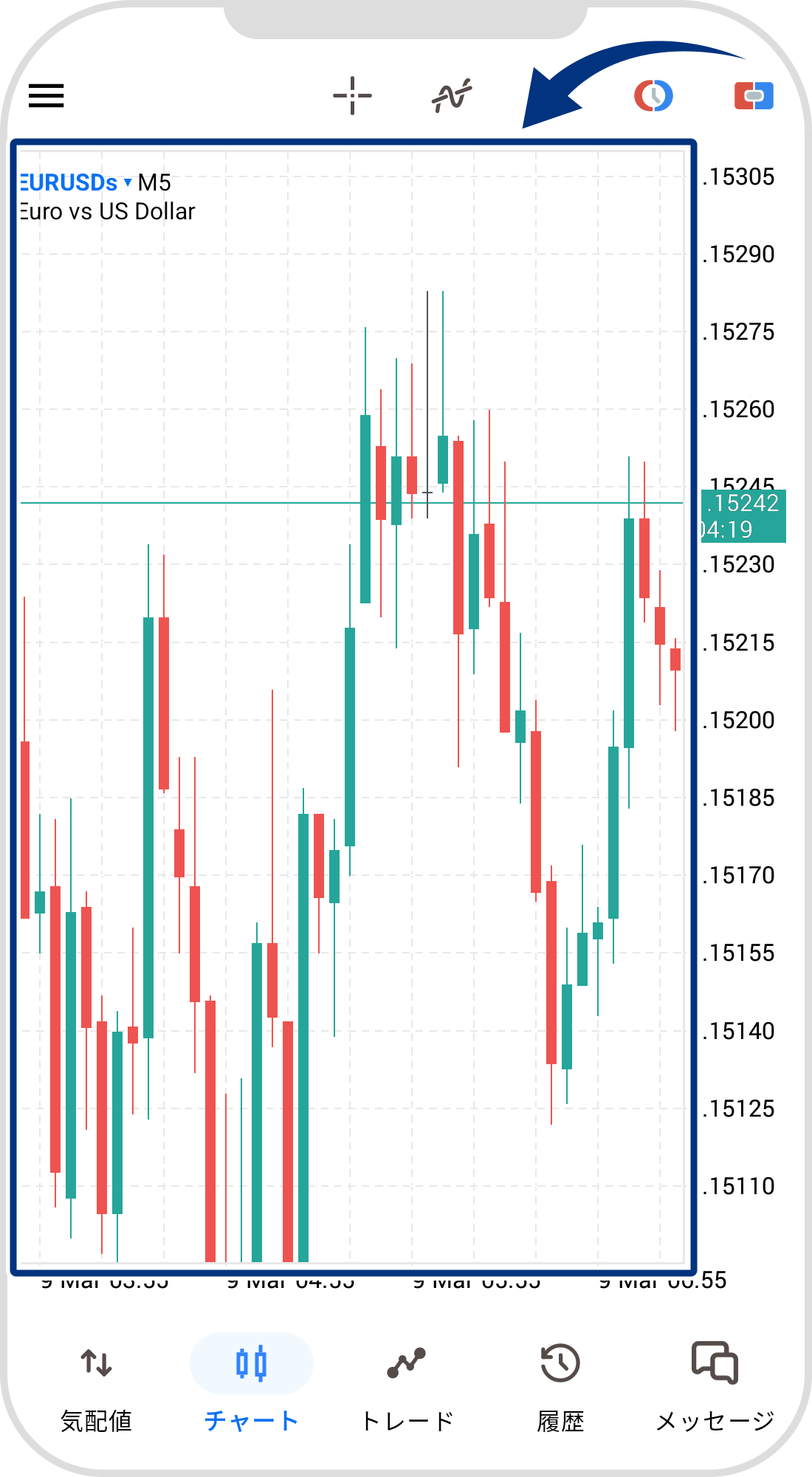Open the timeframe selector clock icon

tap(653, 96)
